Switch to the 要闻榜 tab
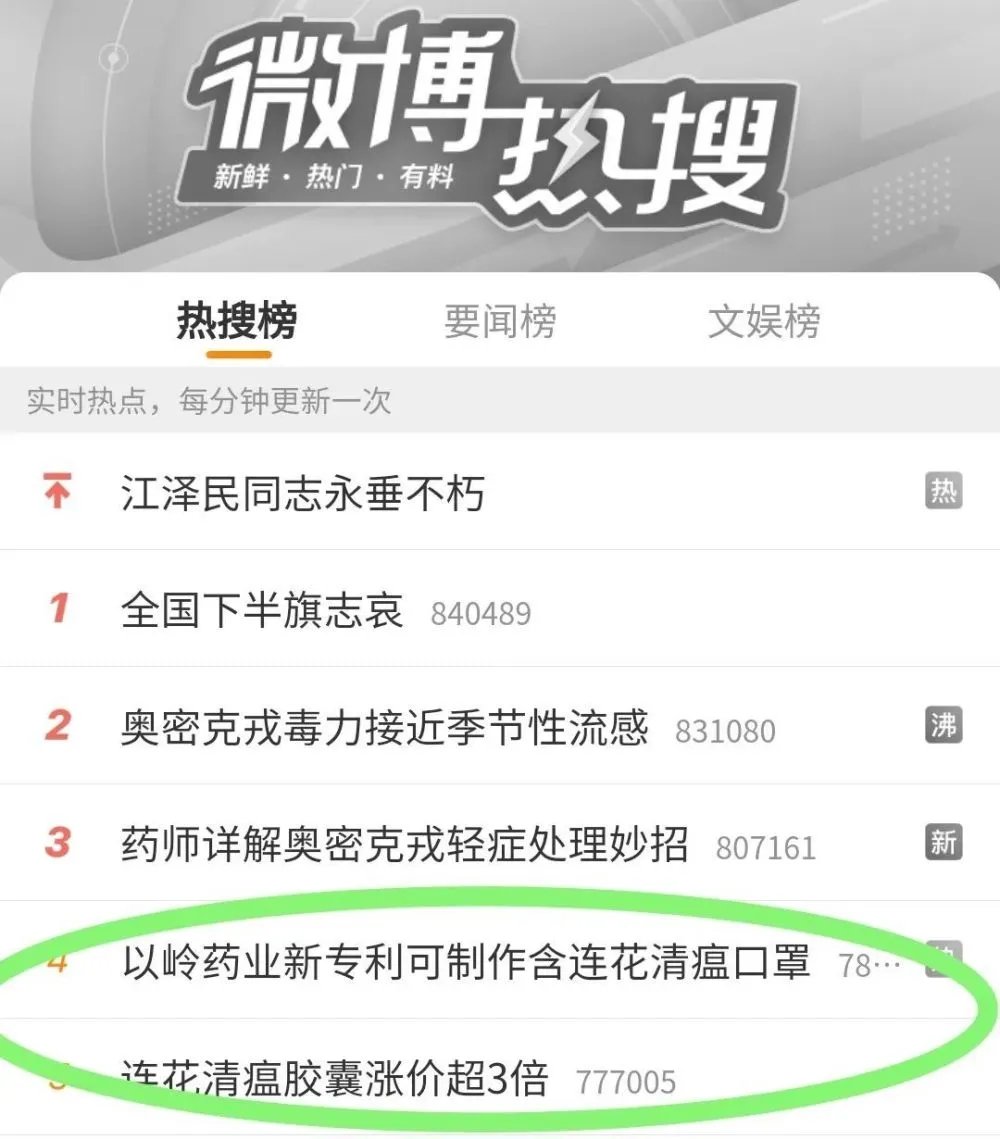 coord(500,322)
